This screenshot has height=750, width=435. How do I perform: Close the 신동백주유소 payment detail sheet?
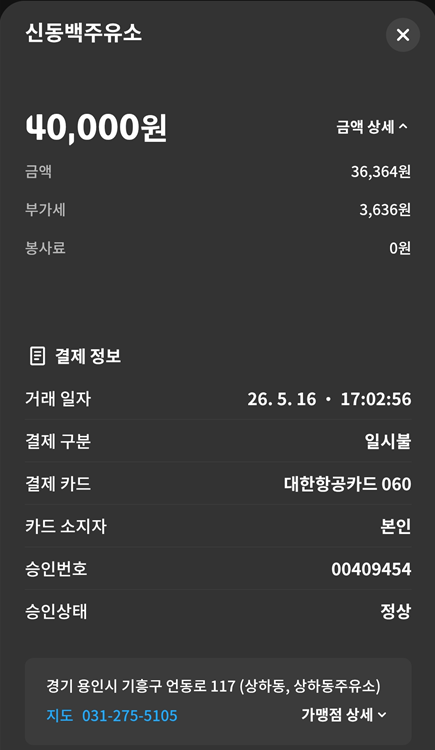tap(403, 35)
